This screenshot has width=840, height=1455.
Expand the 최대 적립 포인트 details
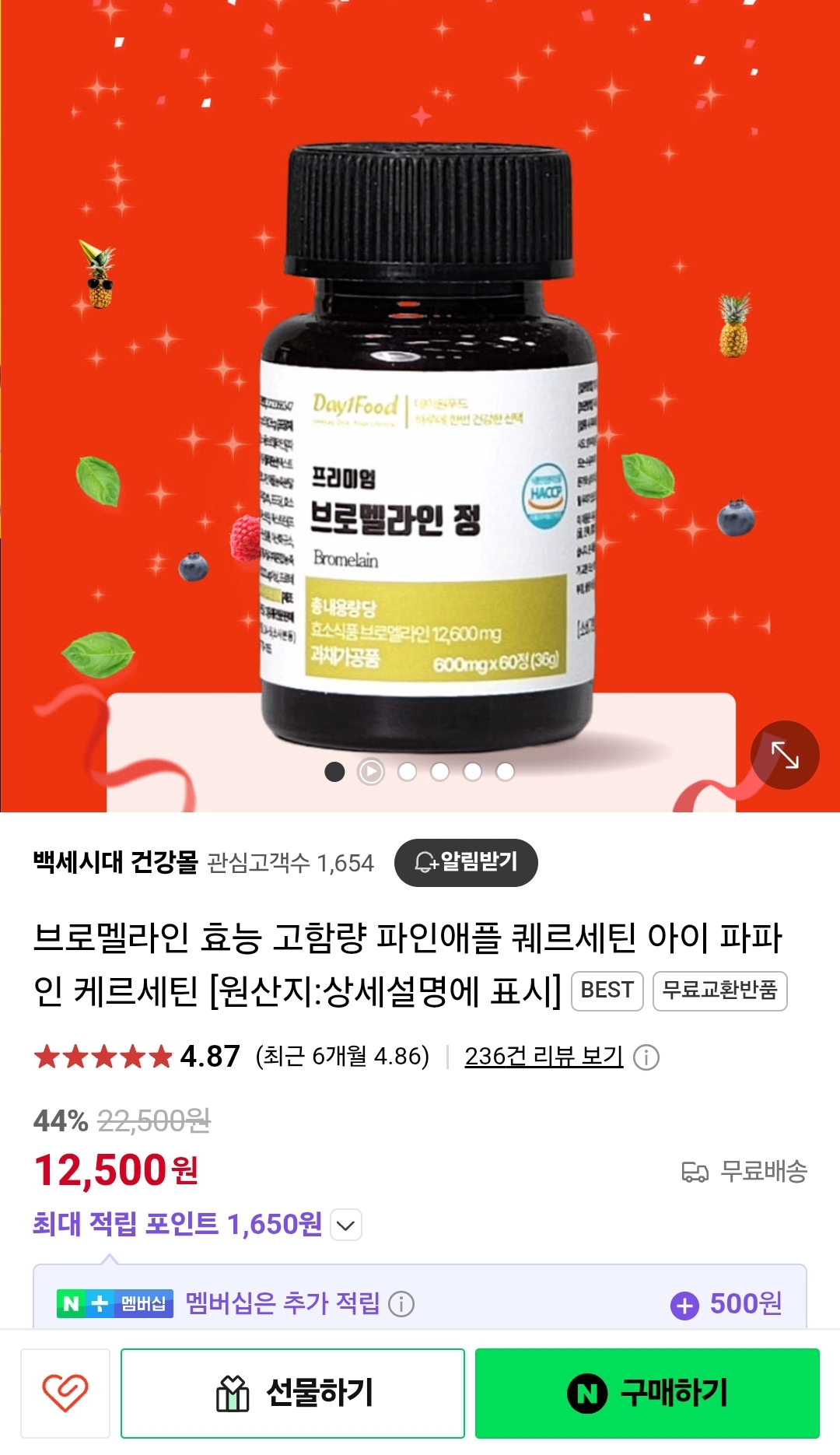[x=346, y=1225]
